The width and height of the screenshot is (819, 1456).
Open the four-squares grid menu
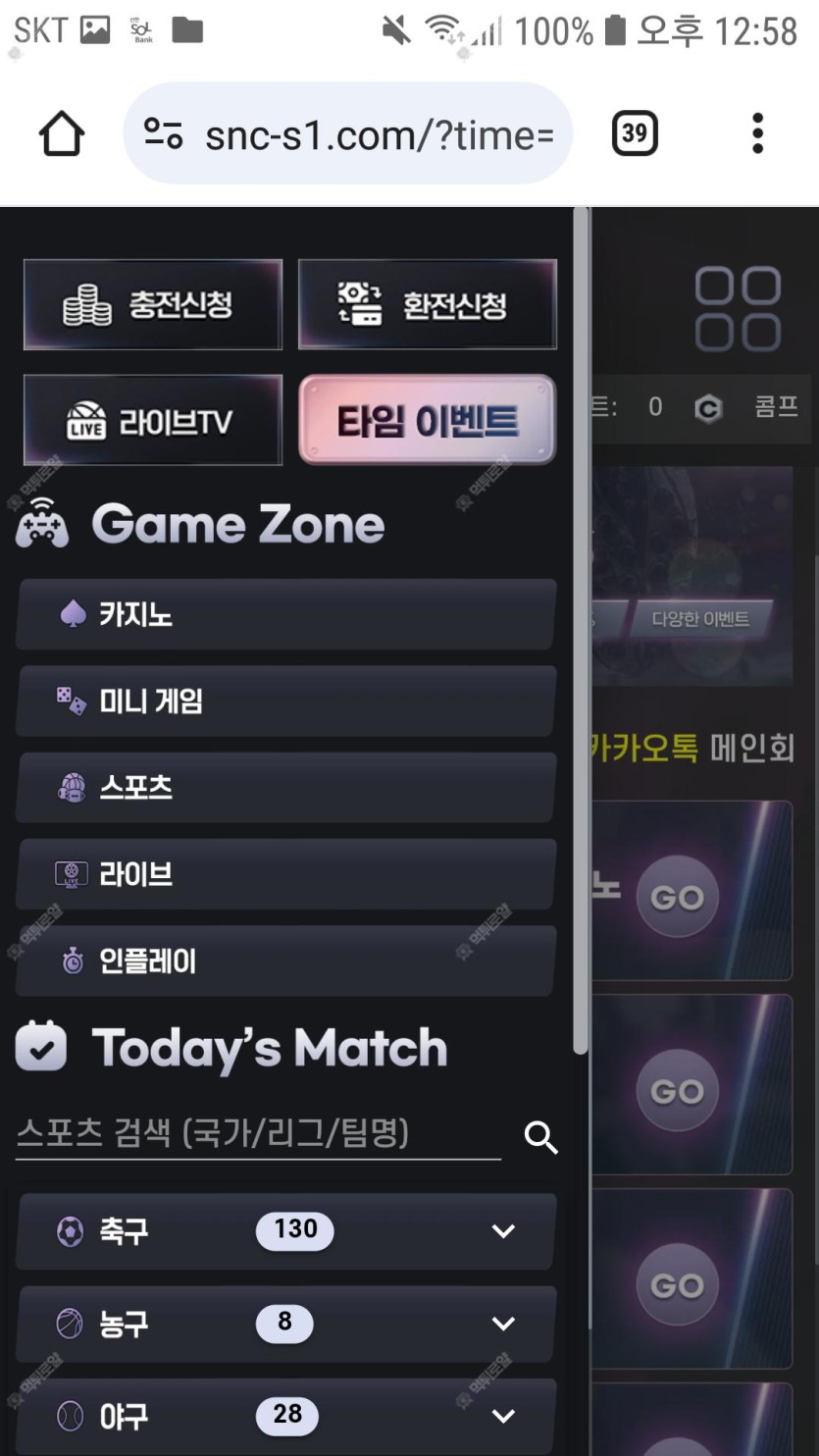[x=738, y=310]
